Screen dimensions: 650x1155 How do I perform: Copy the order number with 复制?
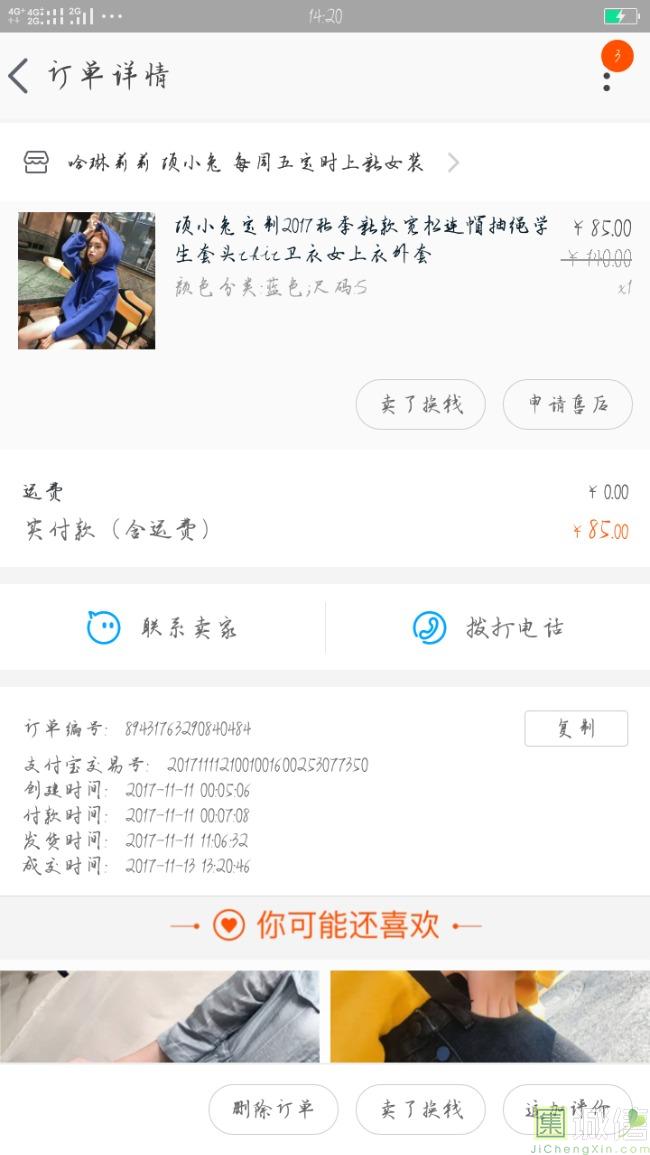575,728
